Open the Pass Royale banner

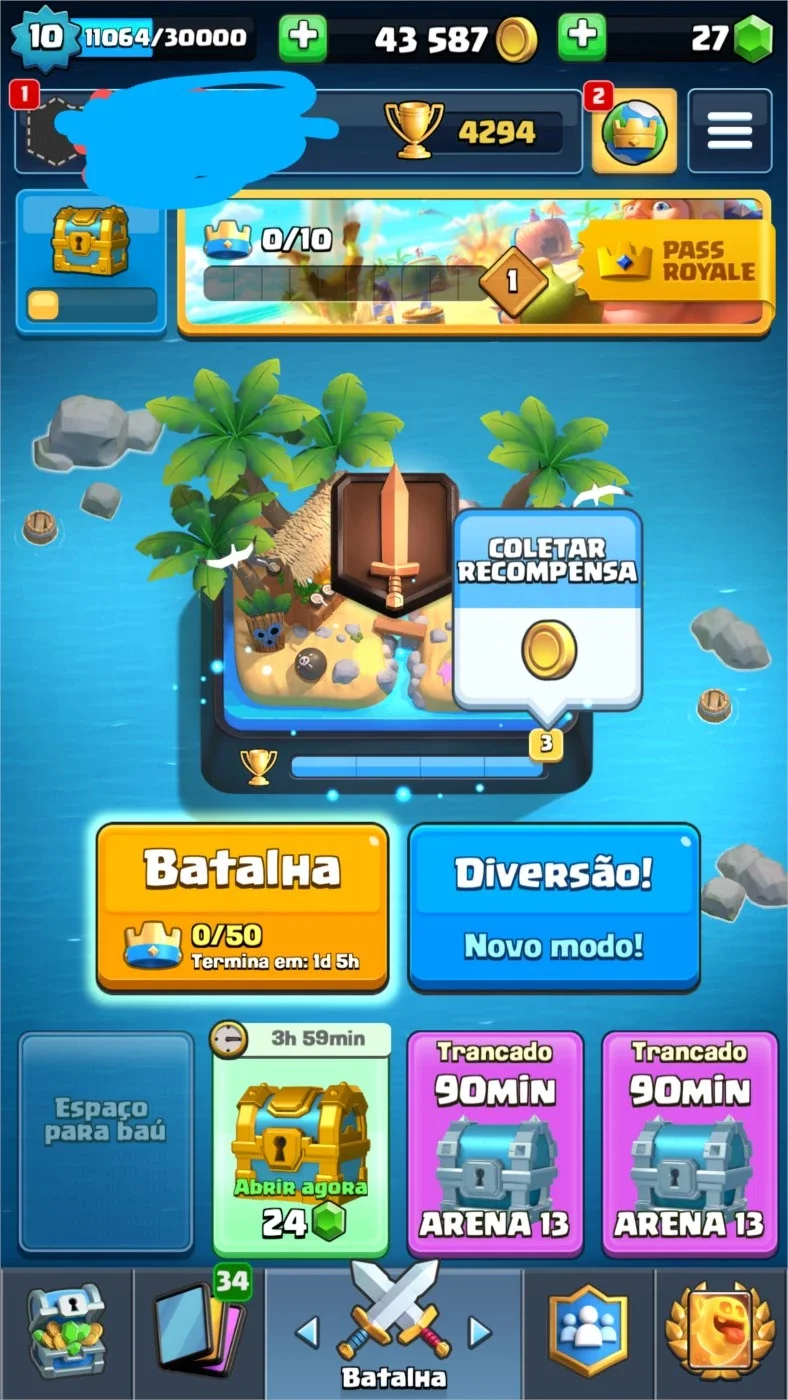tap(474, 262)
